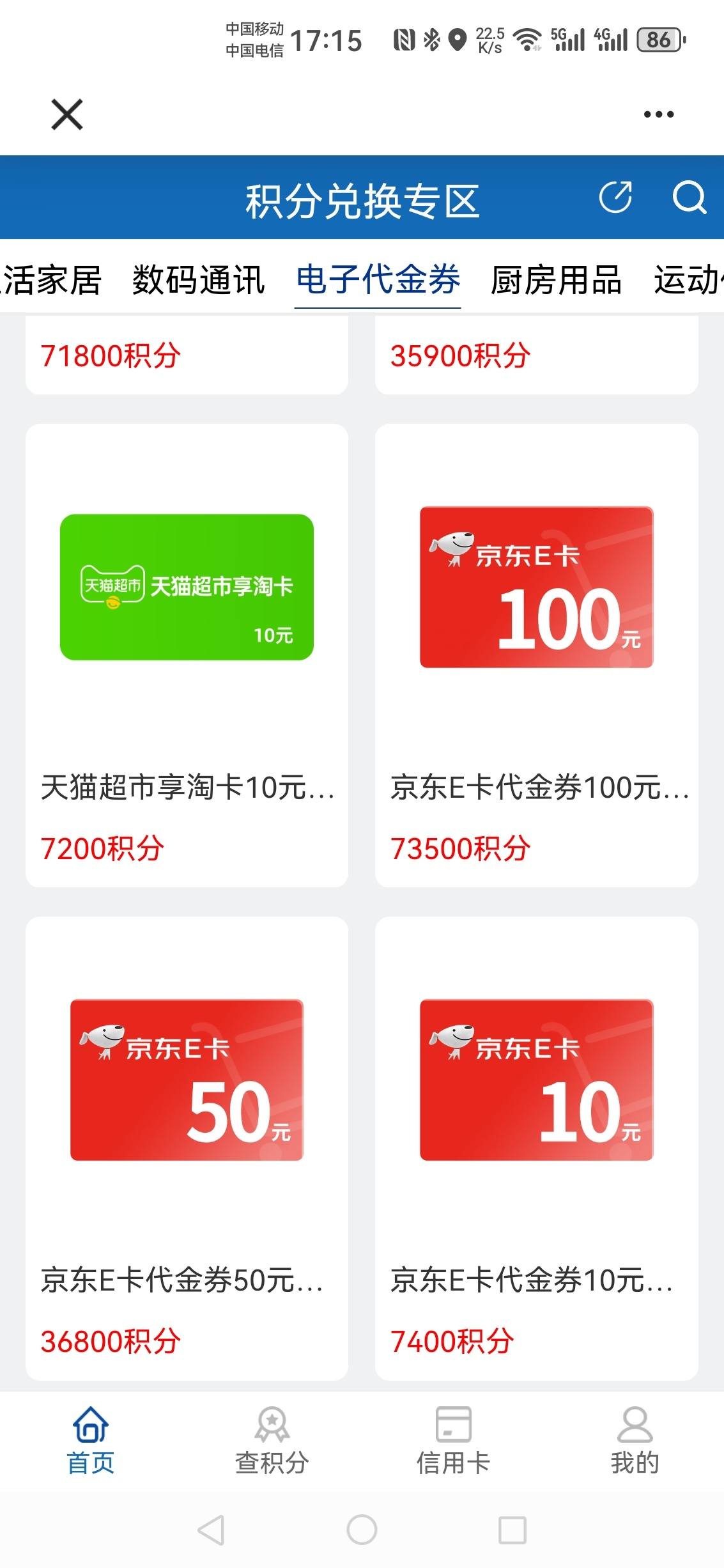Tap the system home circle button
The width and height of the screenshot is (724, 1568).
point(362,1530)
